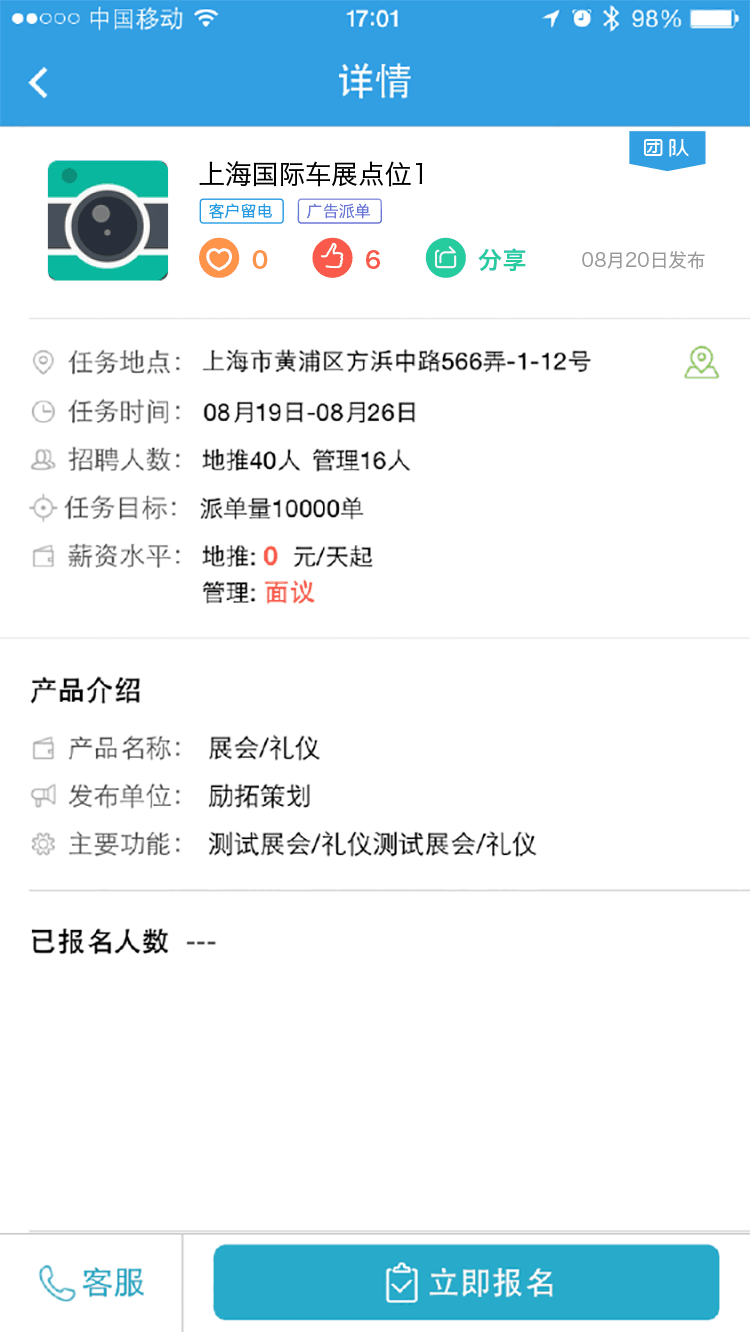Open the map location icon for 任务地点
Screen dimensions: 750x1332
(x=701, y=362)
